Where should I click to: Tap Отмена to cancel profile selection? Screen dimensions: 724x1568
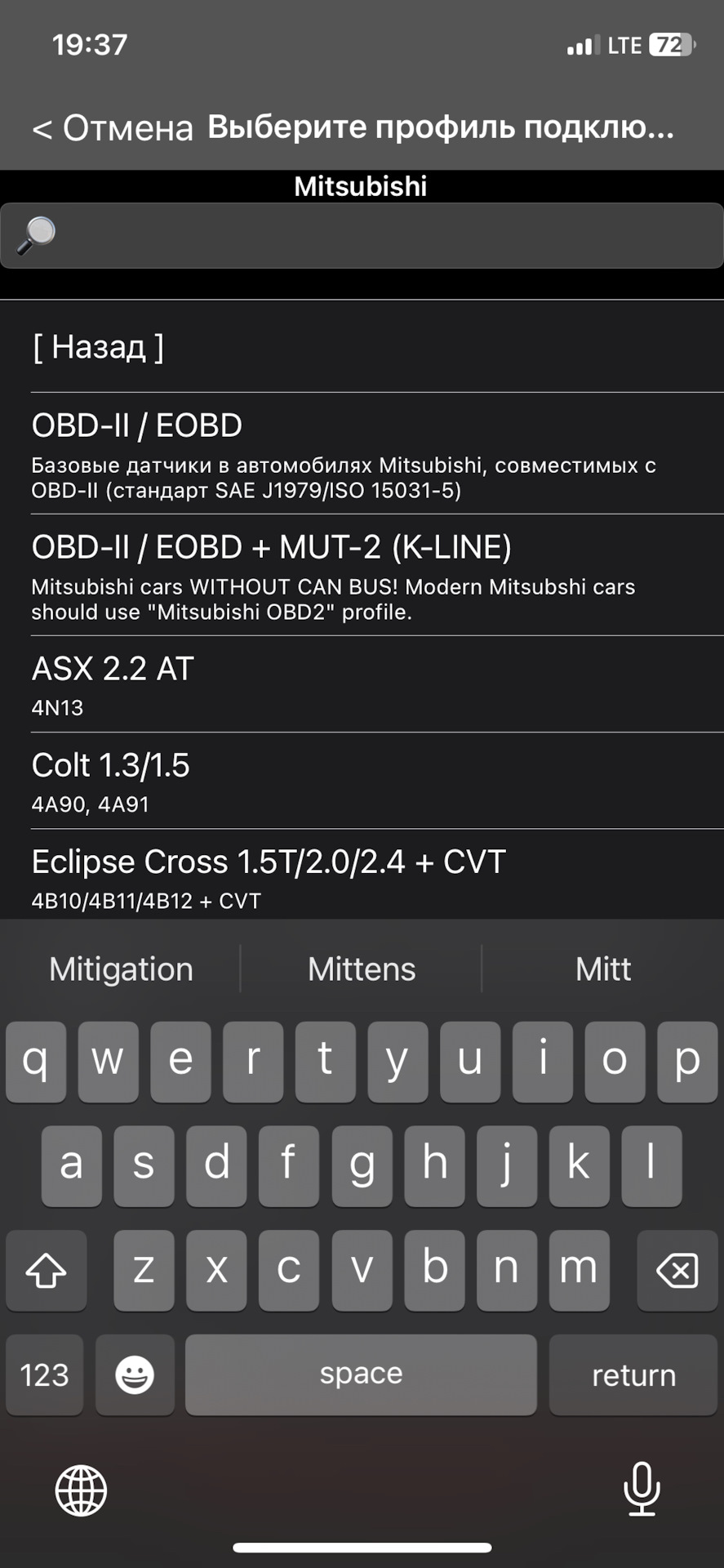coord(113,128)
